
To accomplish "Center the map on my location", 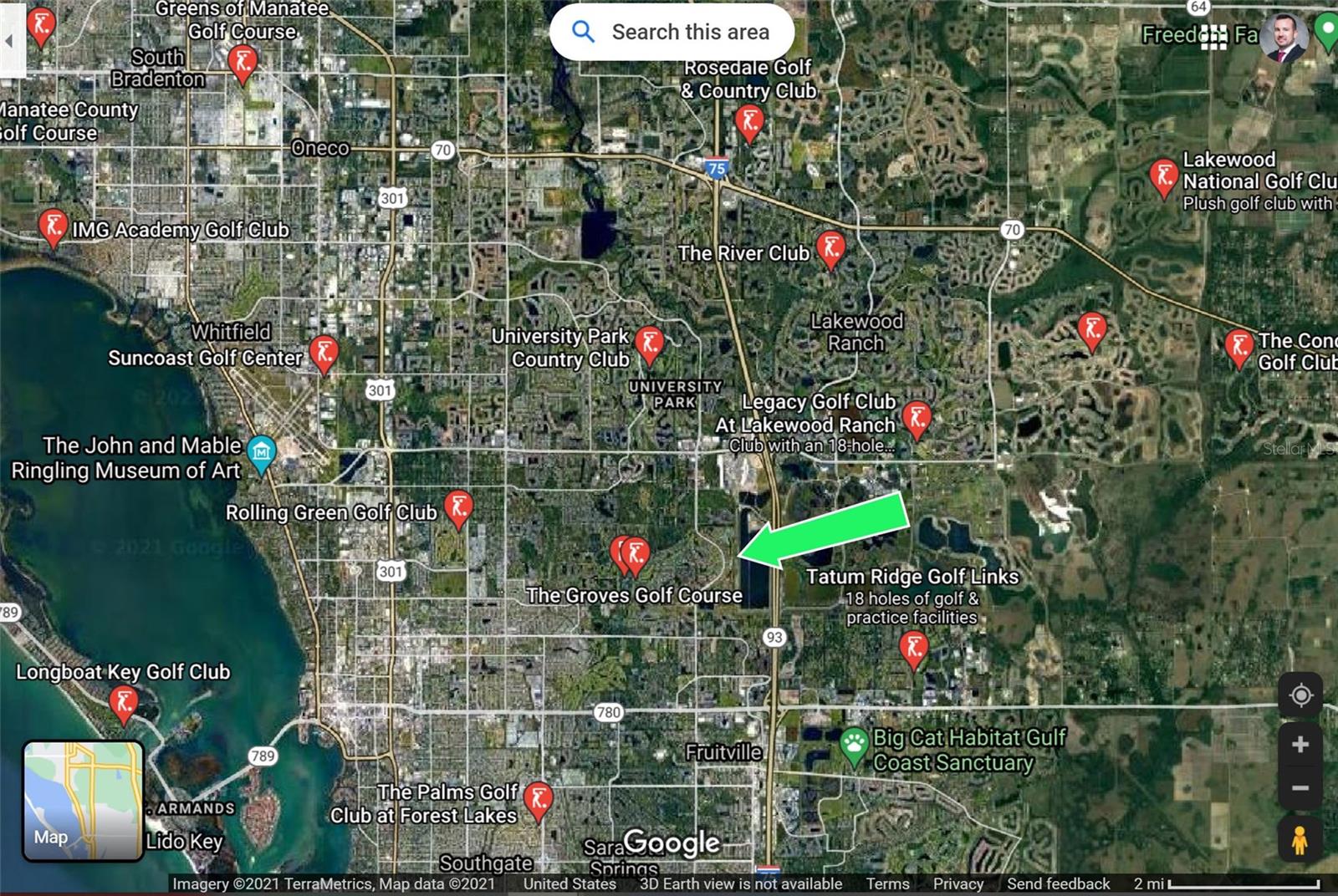I will pos(1300,695).
